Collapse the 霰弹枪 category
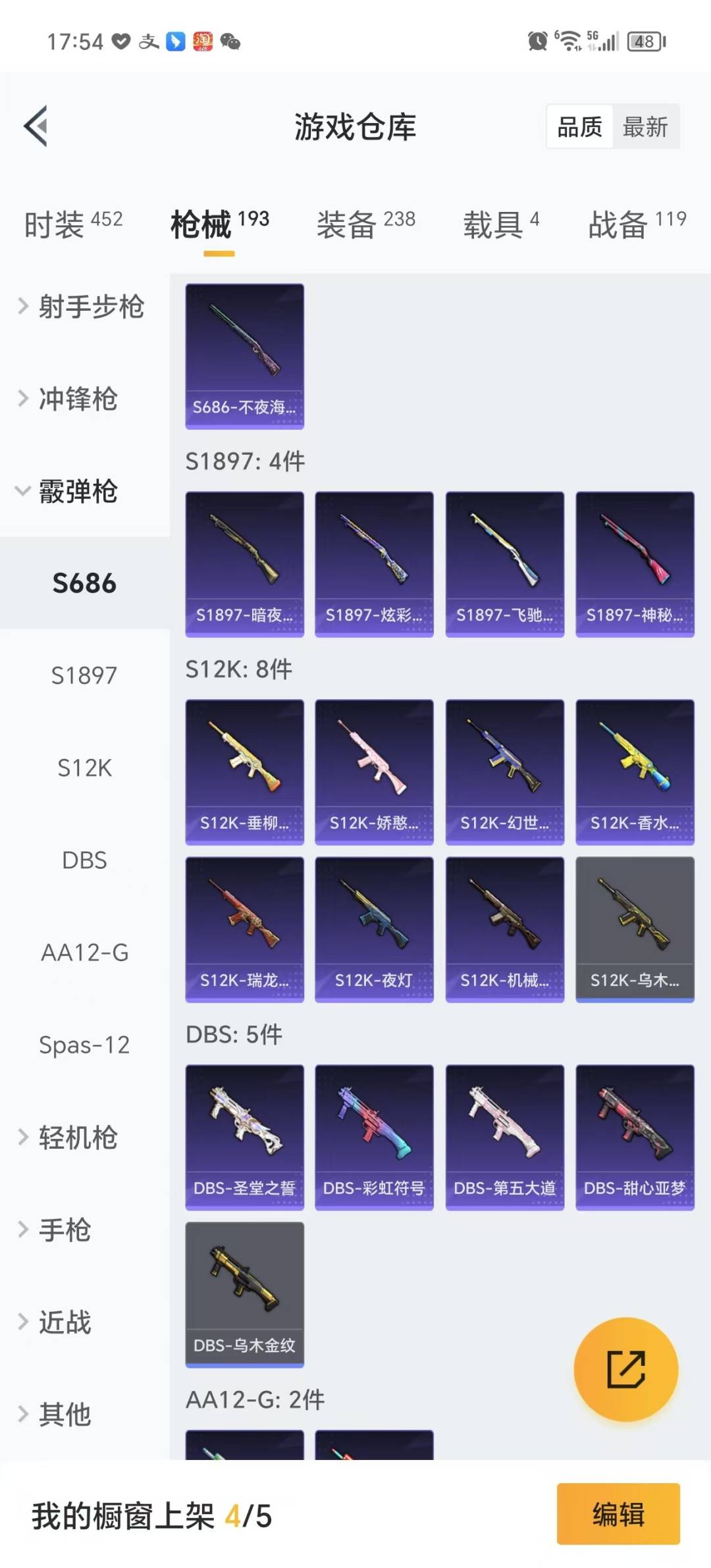 tap(78, 491)
